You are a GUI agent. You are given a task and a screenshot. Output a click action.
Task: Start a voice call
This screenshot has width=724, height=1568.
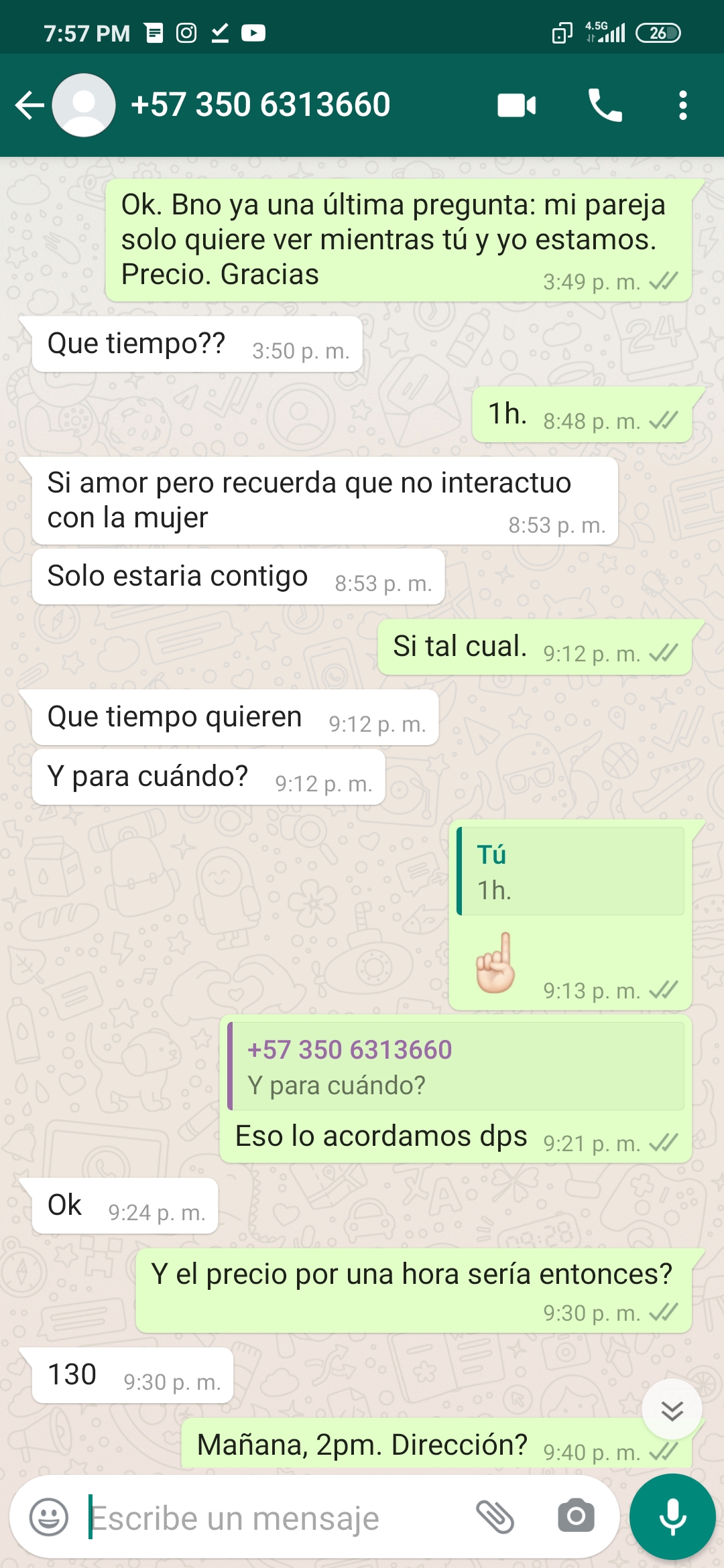coord(605,105)
